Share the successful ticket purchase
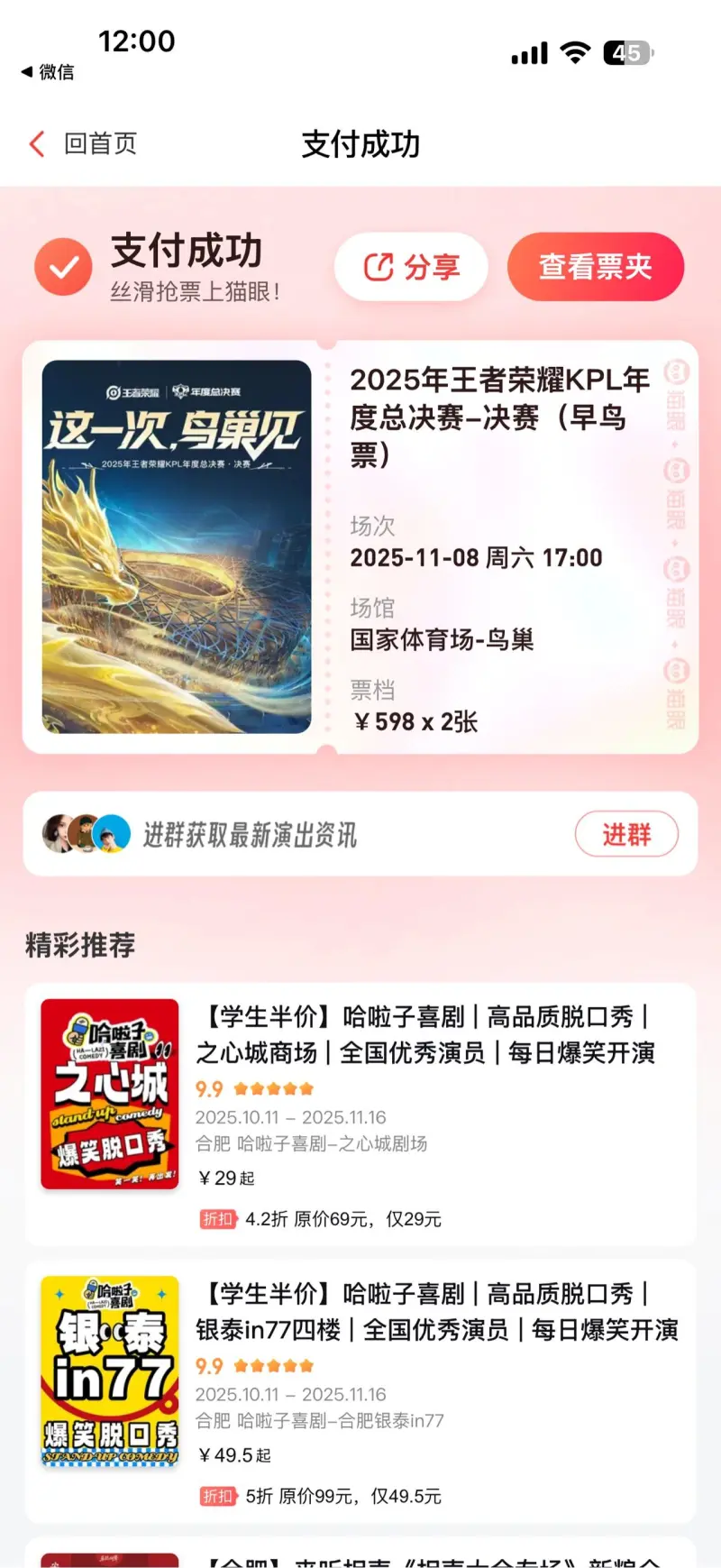The width and height of the screenshot is (721, 1568). tap(411, 267)
